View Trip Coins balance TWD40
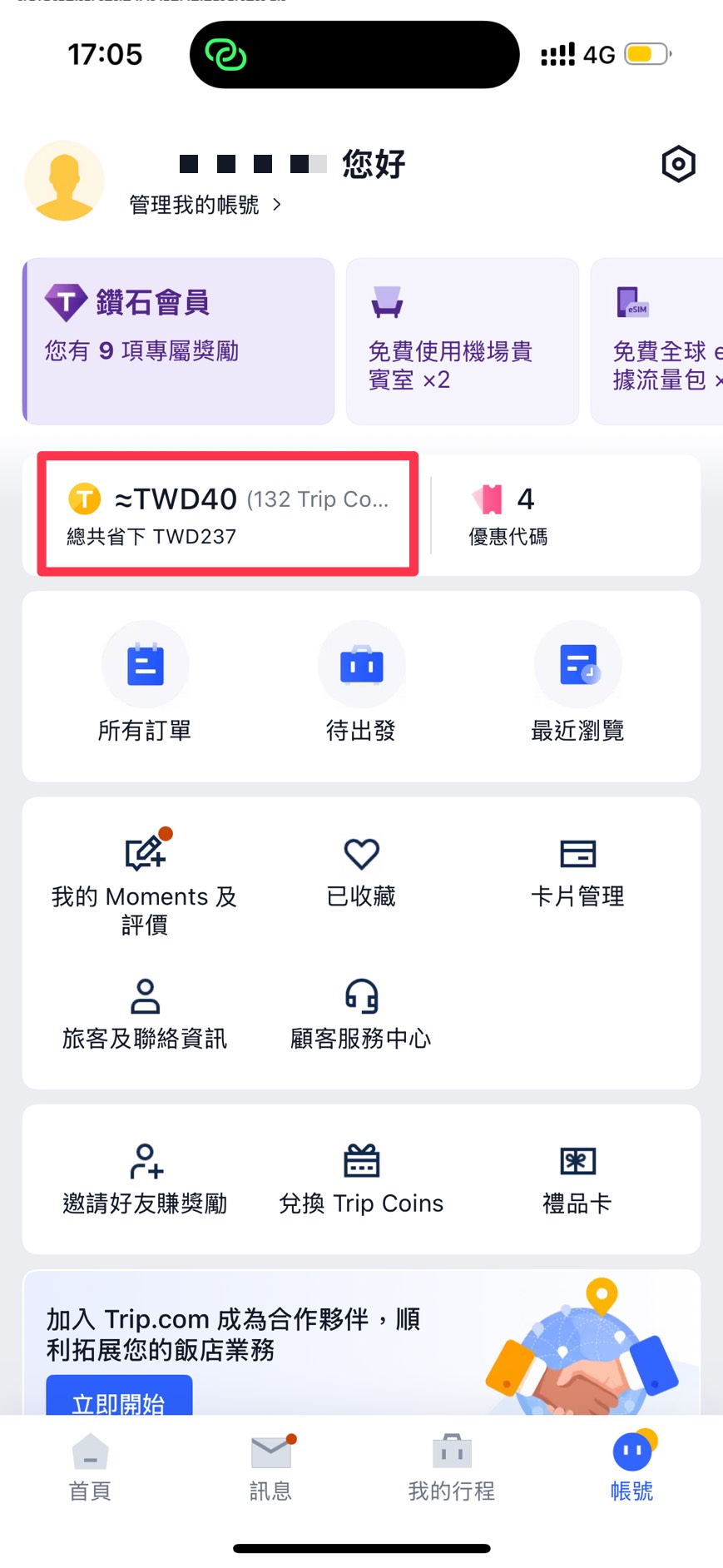 tap(227, 514)
